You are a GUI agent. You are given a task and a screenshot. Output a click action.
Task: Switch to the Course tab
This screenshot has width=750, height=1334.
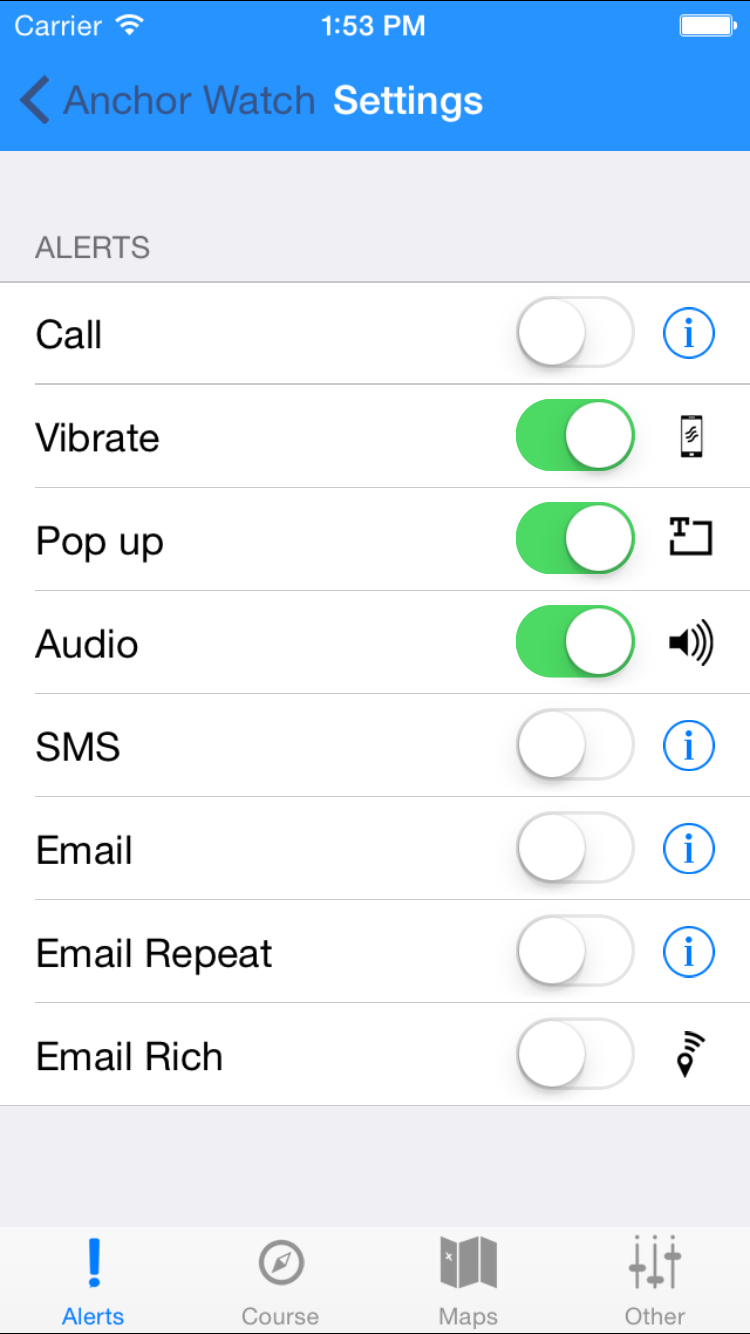(x=280, y=1280)
